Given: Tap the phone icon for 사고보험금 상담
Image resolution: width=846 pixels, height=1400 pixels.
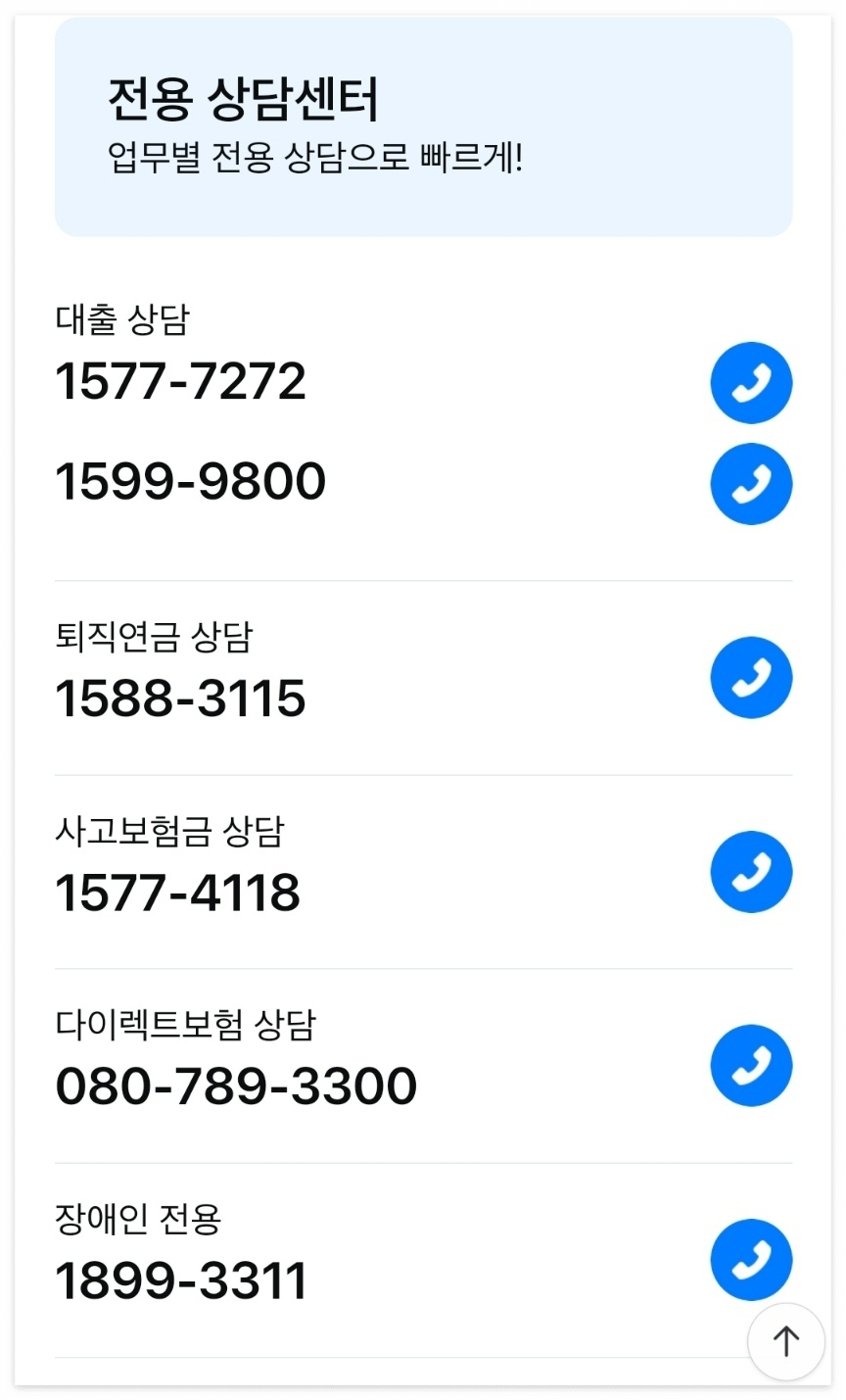Looking at the screenshot, I should pyautogui.click(x=751, y=871).
